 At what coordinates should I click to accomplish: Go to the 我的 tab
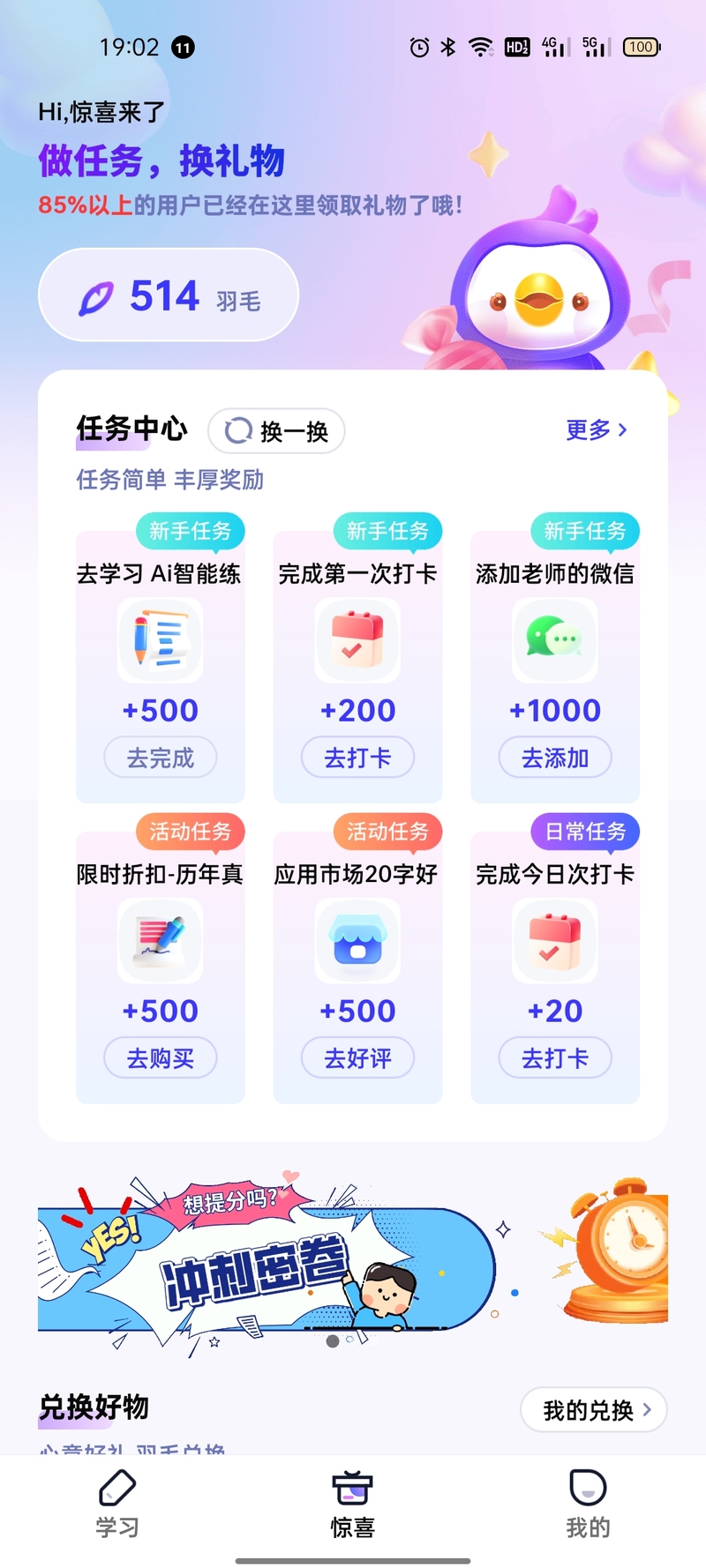[588, 1505]
